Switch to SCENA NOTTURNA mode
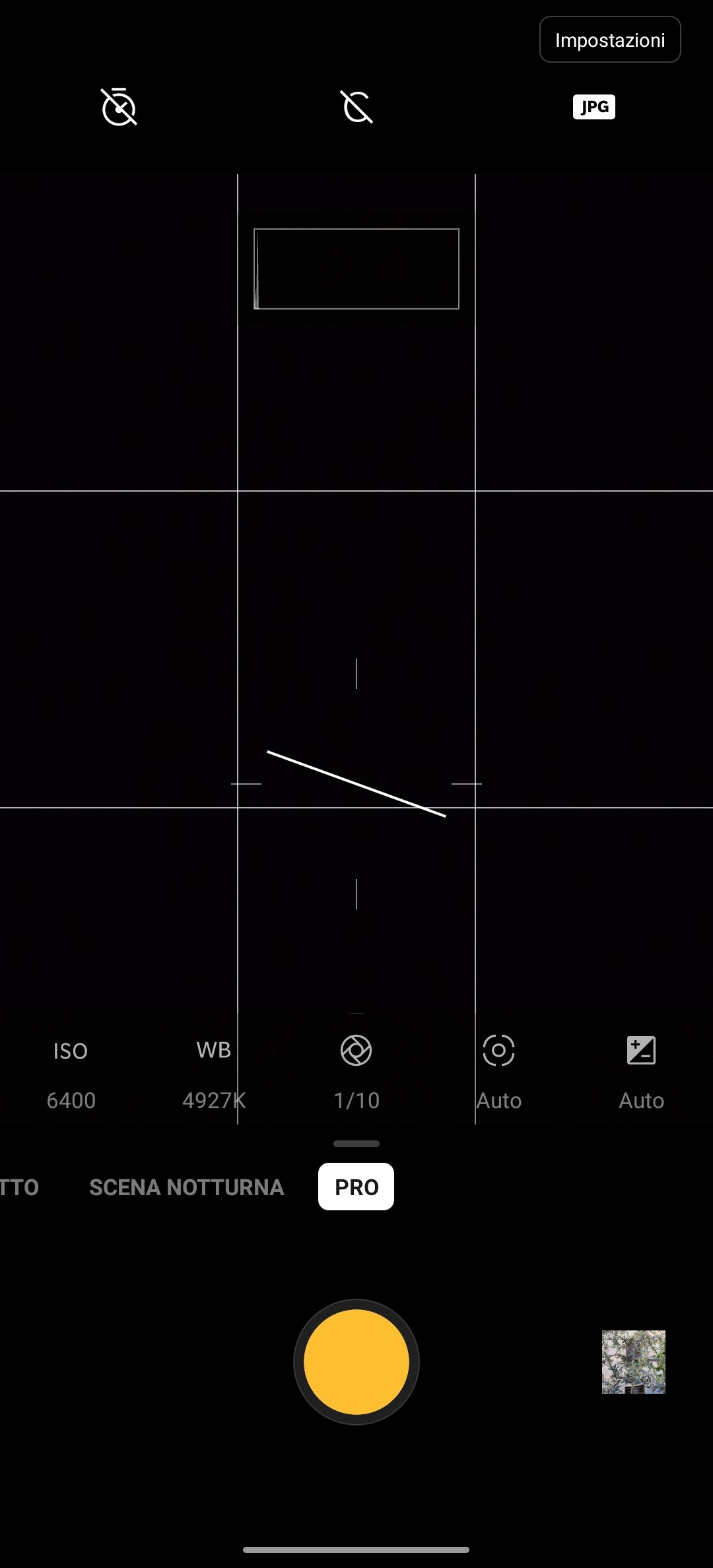Image resolution: width=713 pixels, height=1568 pixels. (187, 1187)
